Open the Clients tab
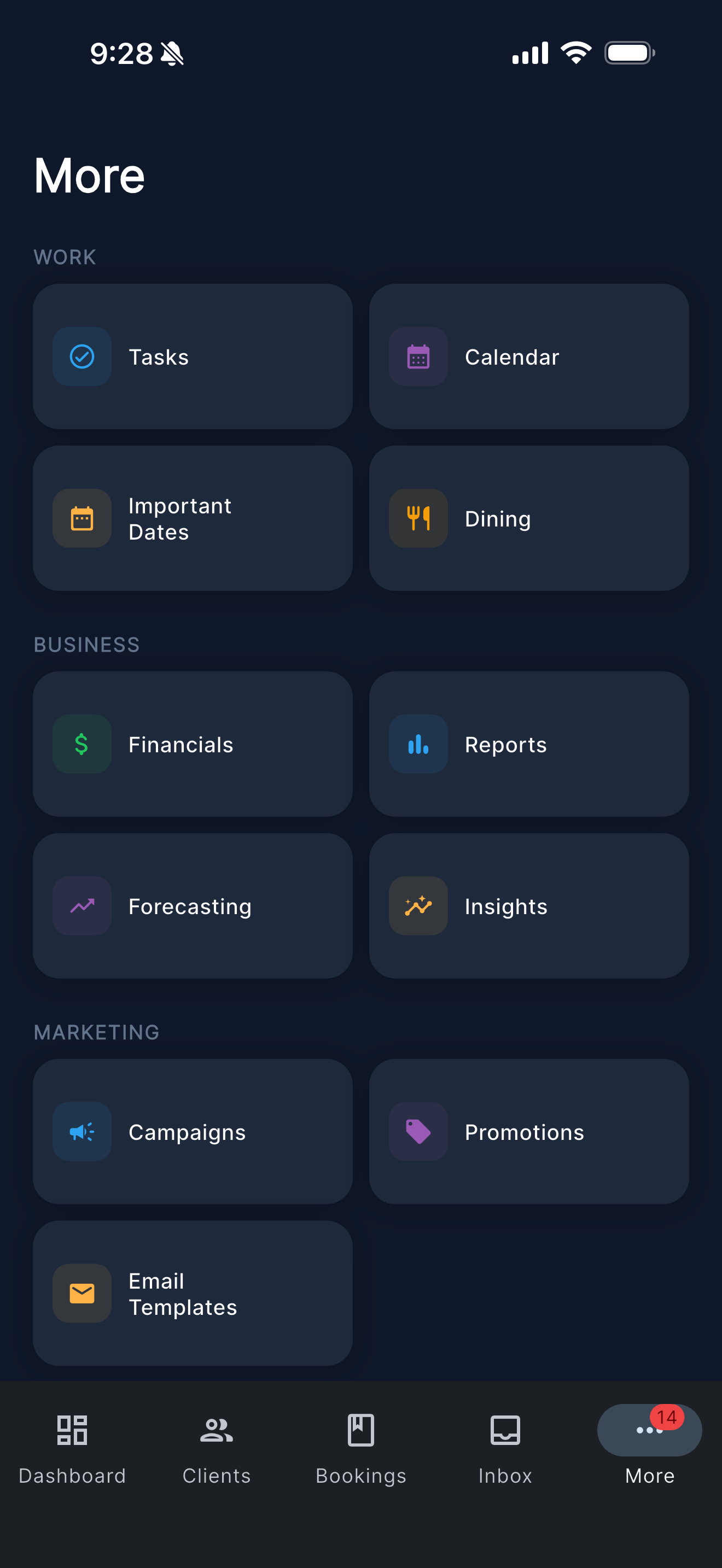This screenshot has height=1568, width=722. (216, 1455)
